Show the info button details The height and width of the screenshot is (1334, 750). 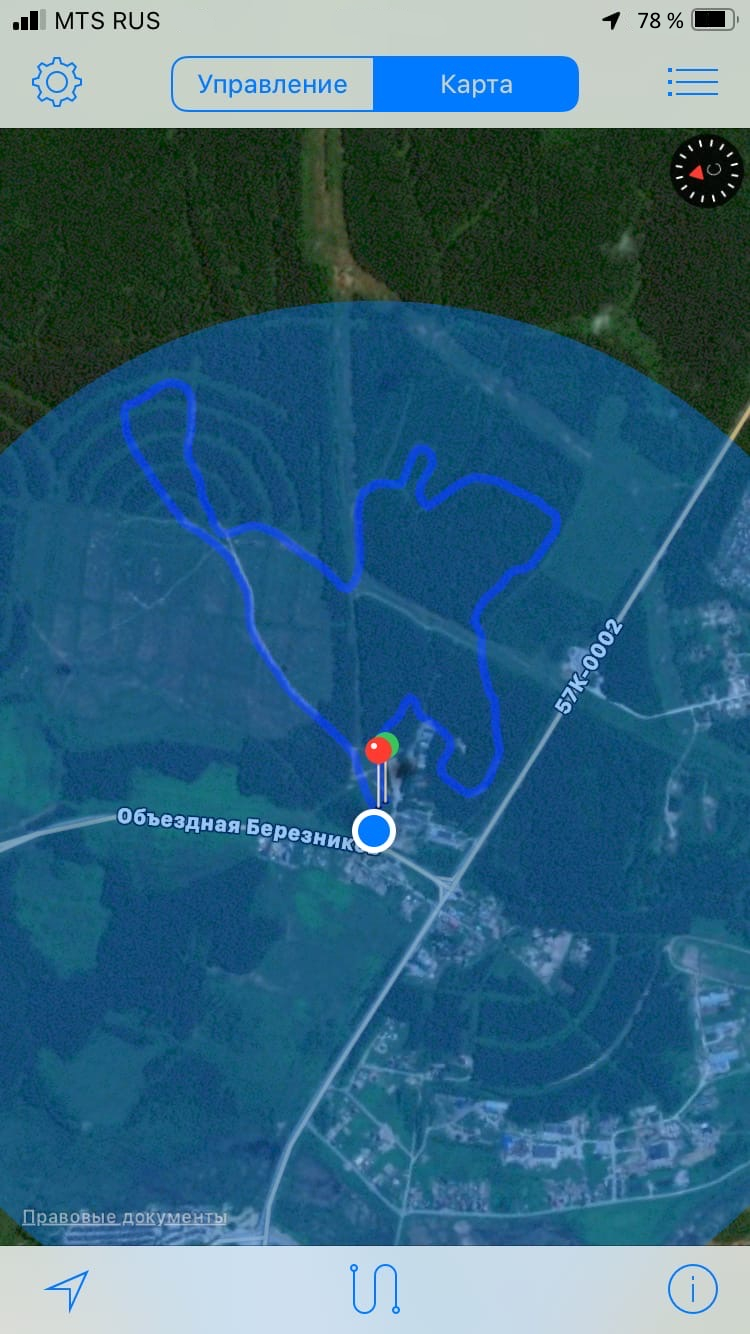coord(692,1289)
